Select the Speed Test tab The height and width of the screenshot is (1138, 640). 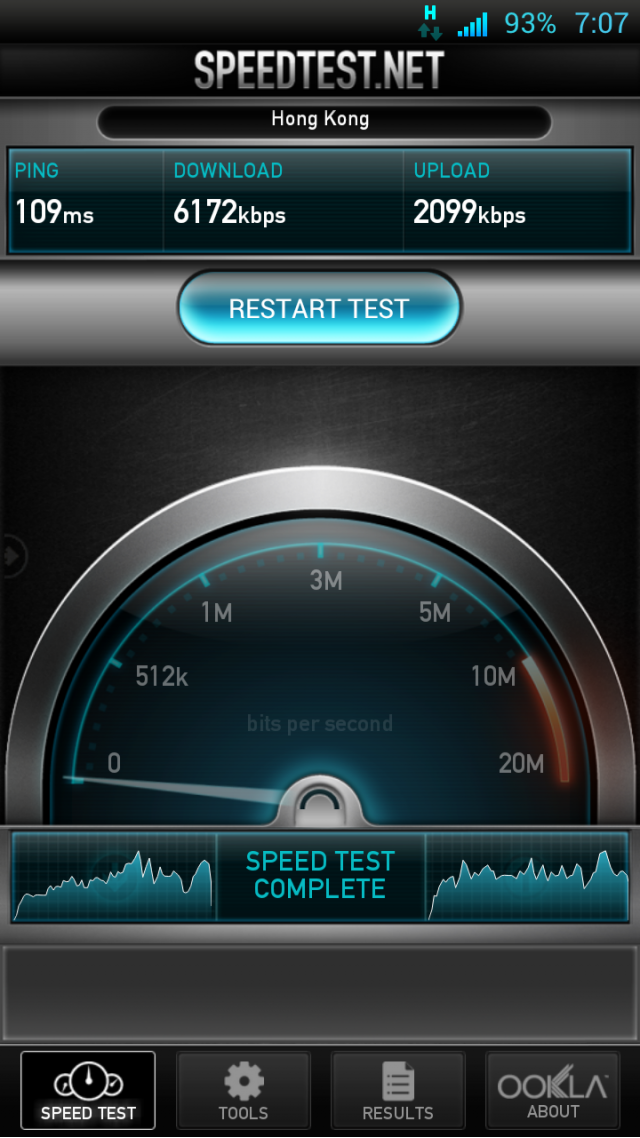click(88, 1091)
